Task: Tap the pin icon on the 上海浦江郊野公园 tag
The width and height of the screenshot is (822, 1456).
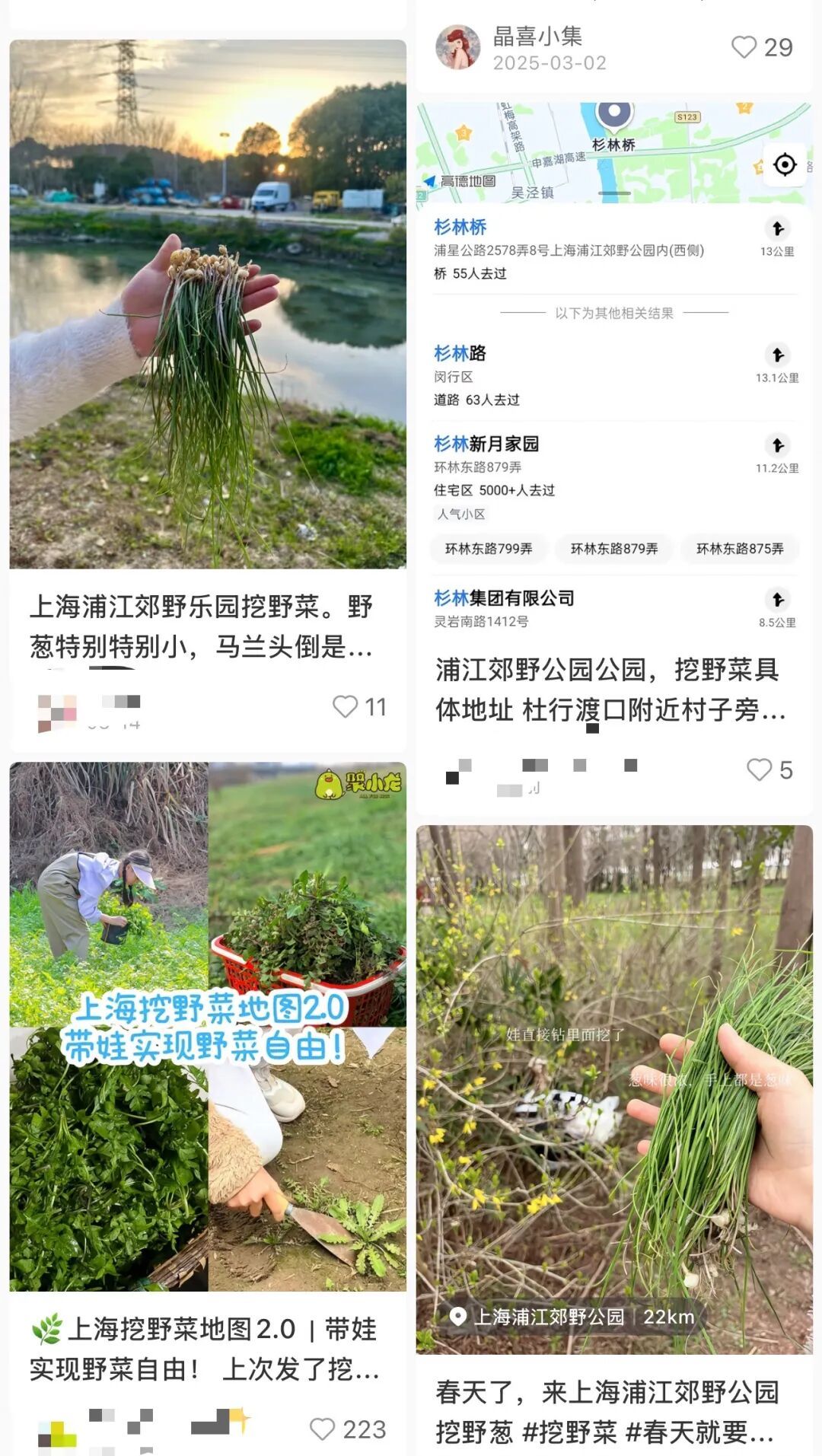Action: coord(460,1317)
